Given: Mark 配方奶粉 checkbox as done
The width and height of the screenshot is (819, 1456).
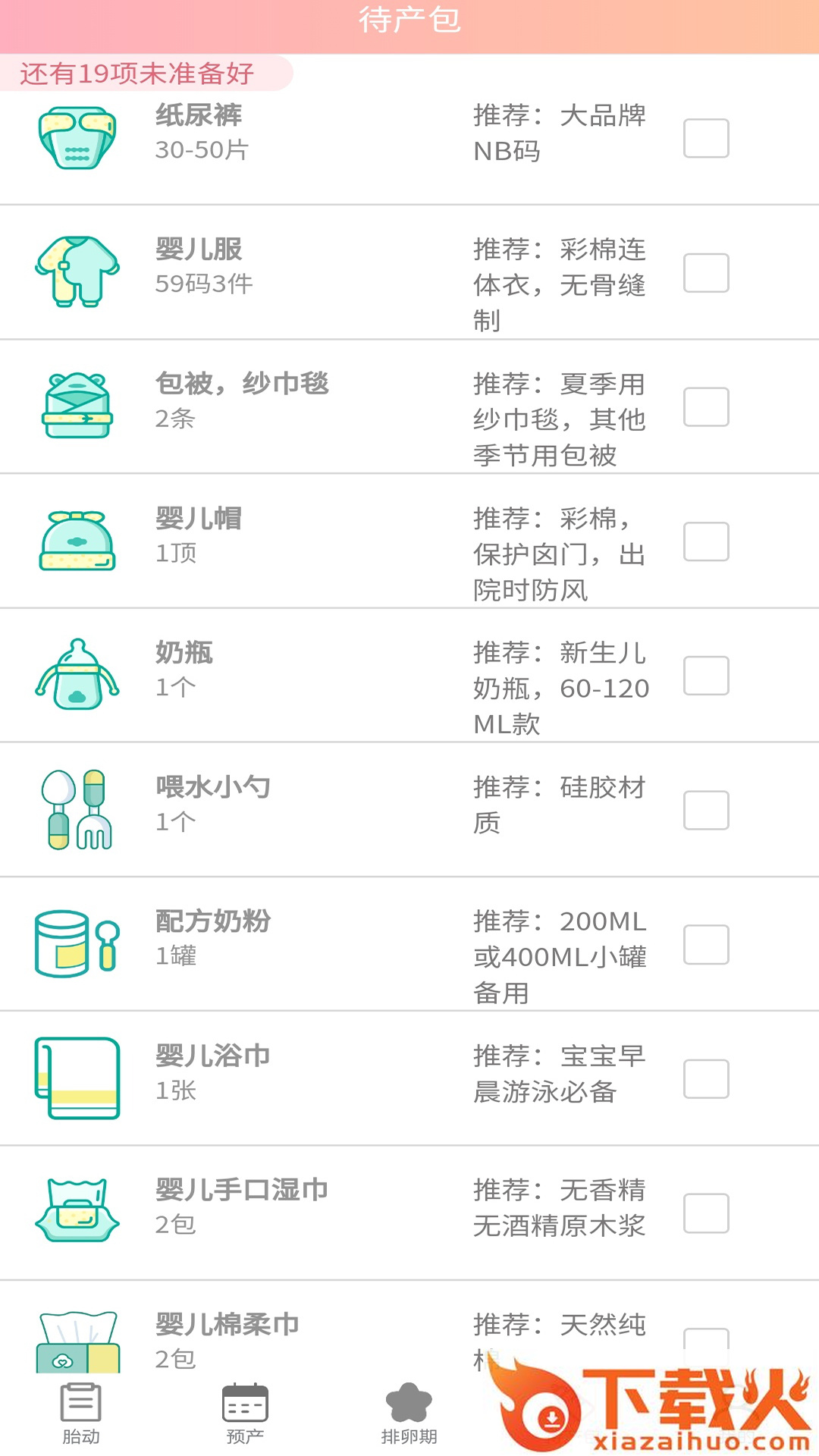Looking at the screenshot, I should (706, 944).
